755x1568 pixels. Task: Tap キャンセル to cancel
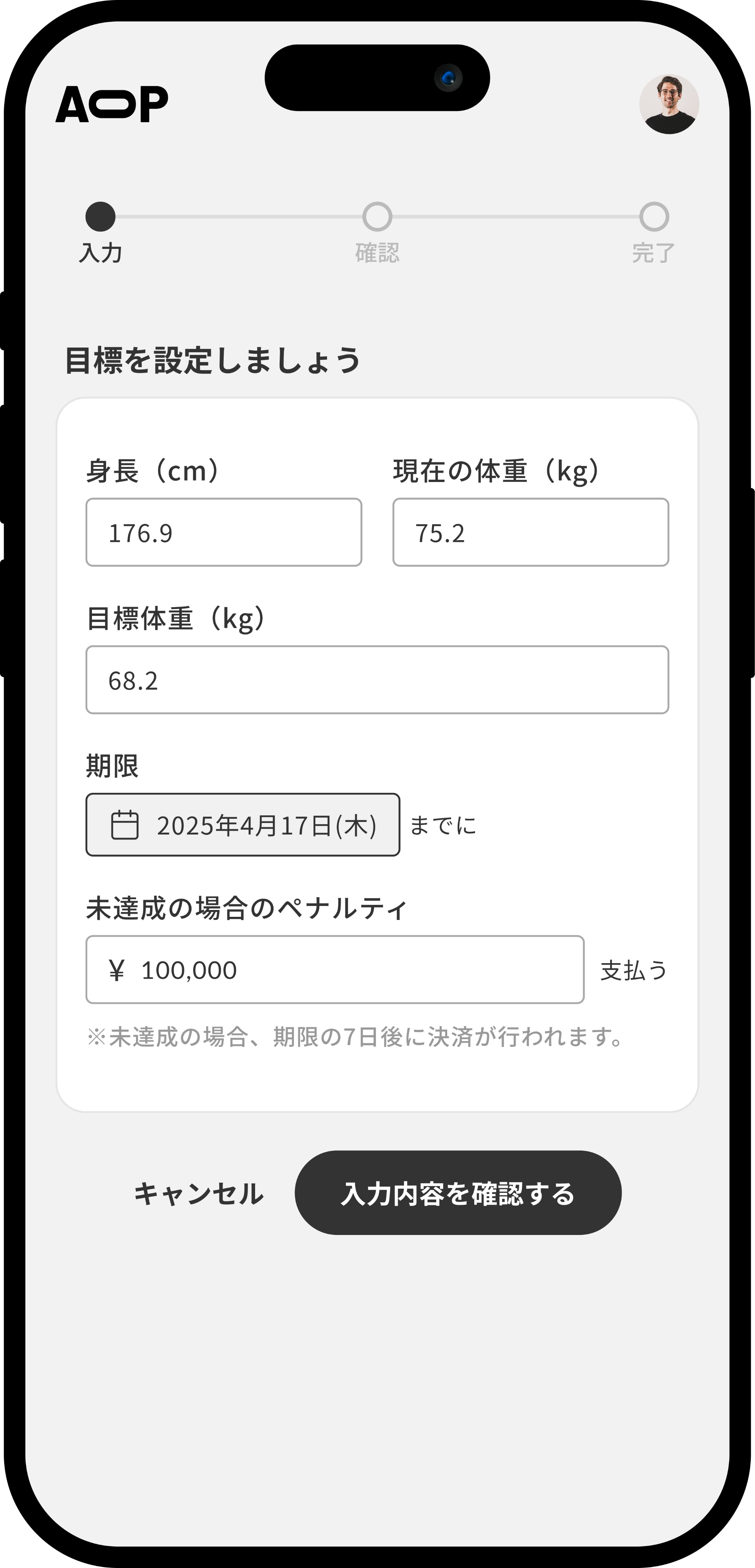(198, 1193)
